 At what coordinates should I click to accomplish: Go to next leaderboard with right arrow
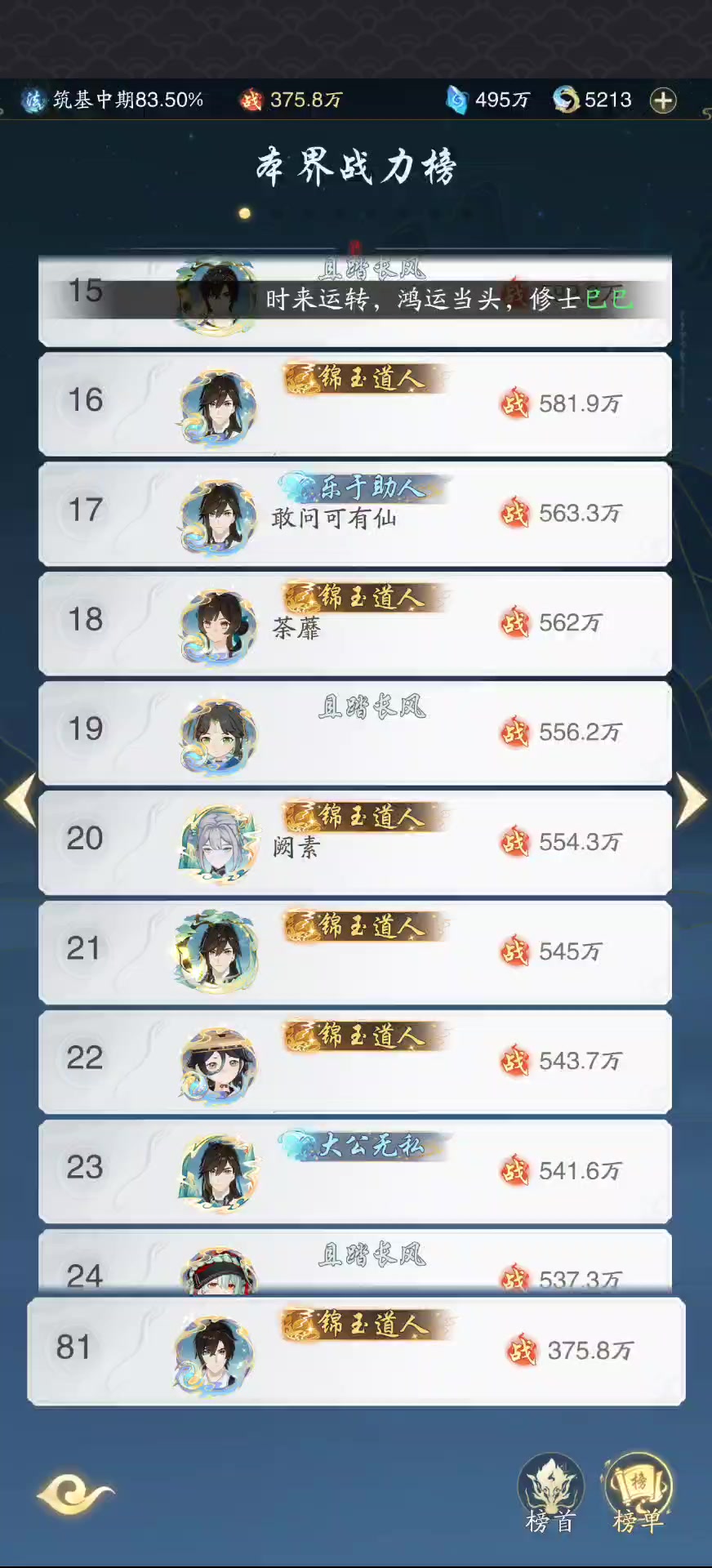pyautogui.click(x=691, y=800)
